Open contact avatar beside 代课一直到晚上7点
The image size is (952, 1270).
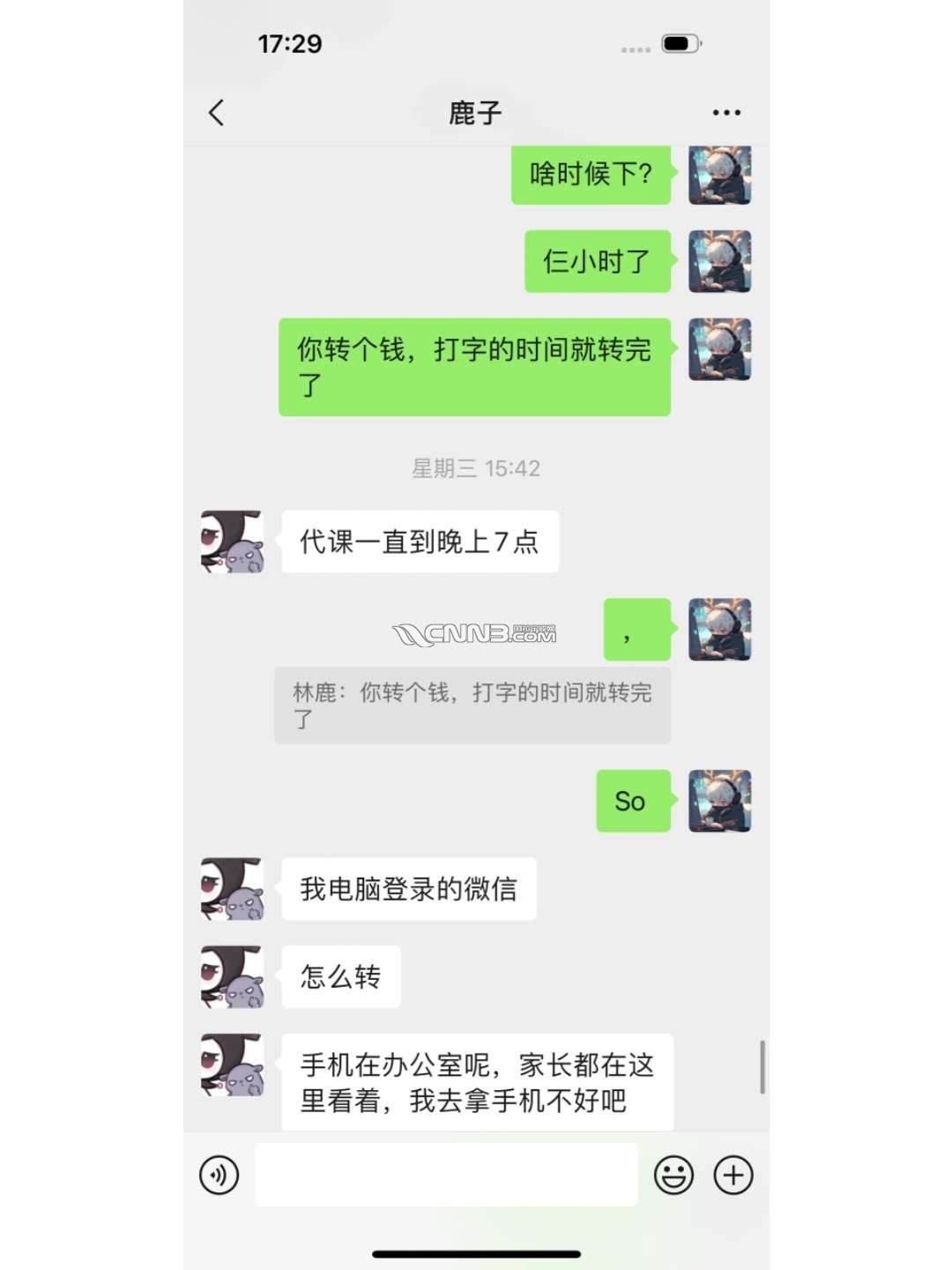(x=232, y=542)
